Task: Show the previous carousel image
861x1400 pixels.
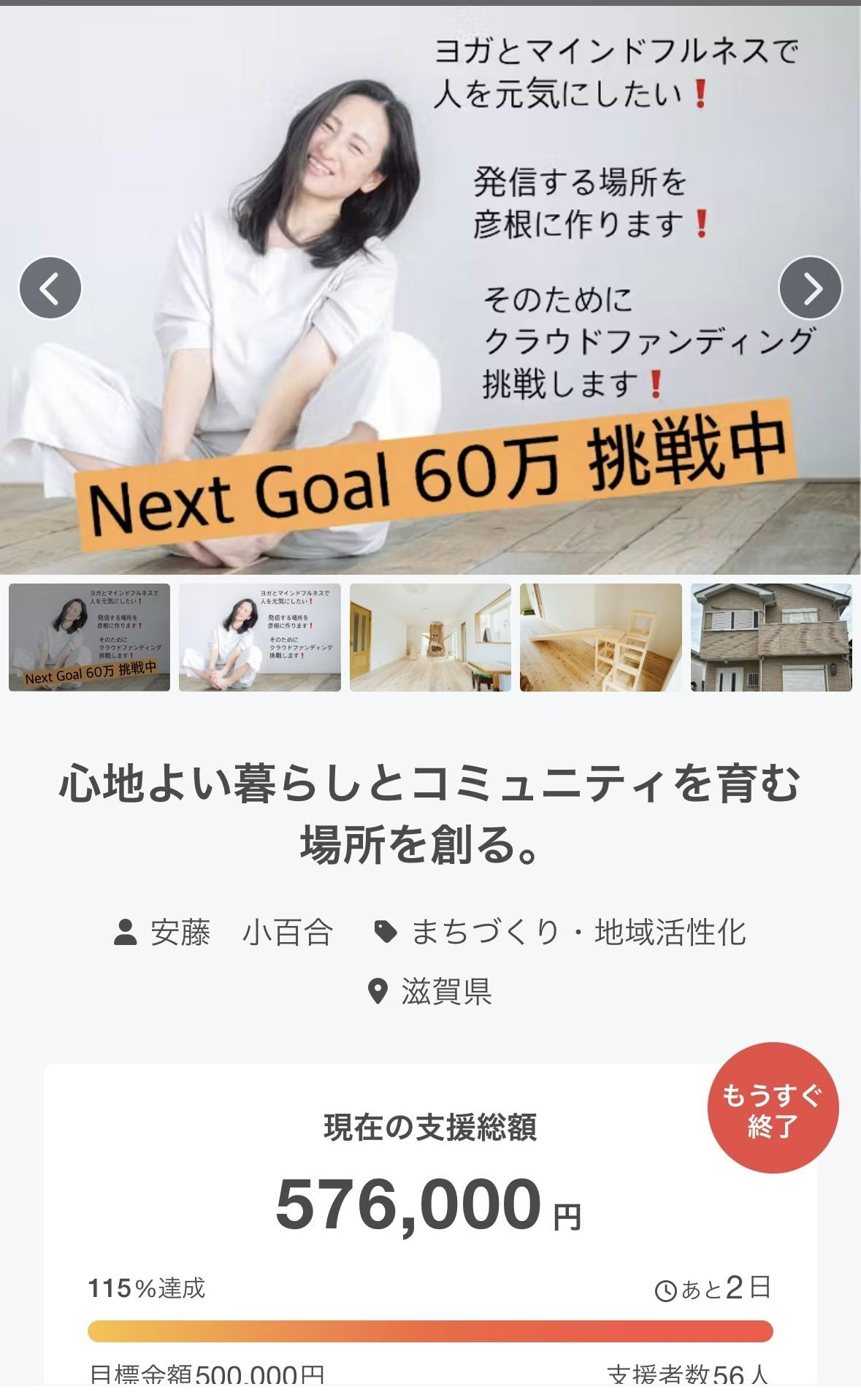Action: pos(50,288)
